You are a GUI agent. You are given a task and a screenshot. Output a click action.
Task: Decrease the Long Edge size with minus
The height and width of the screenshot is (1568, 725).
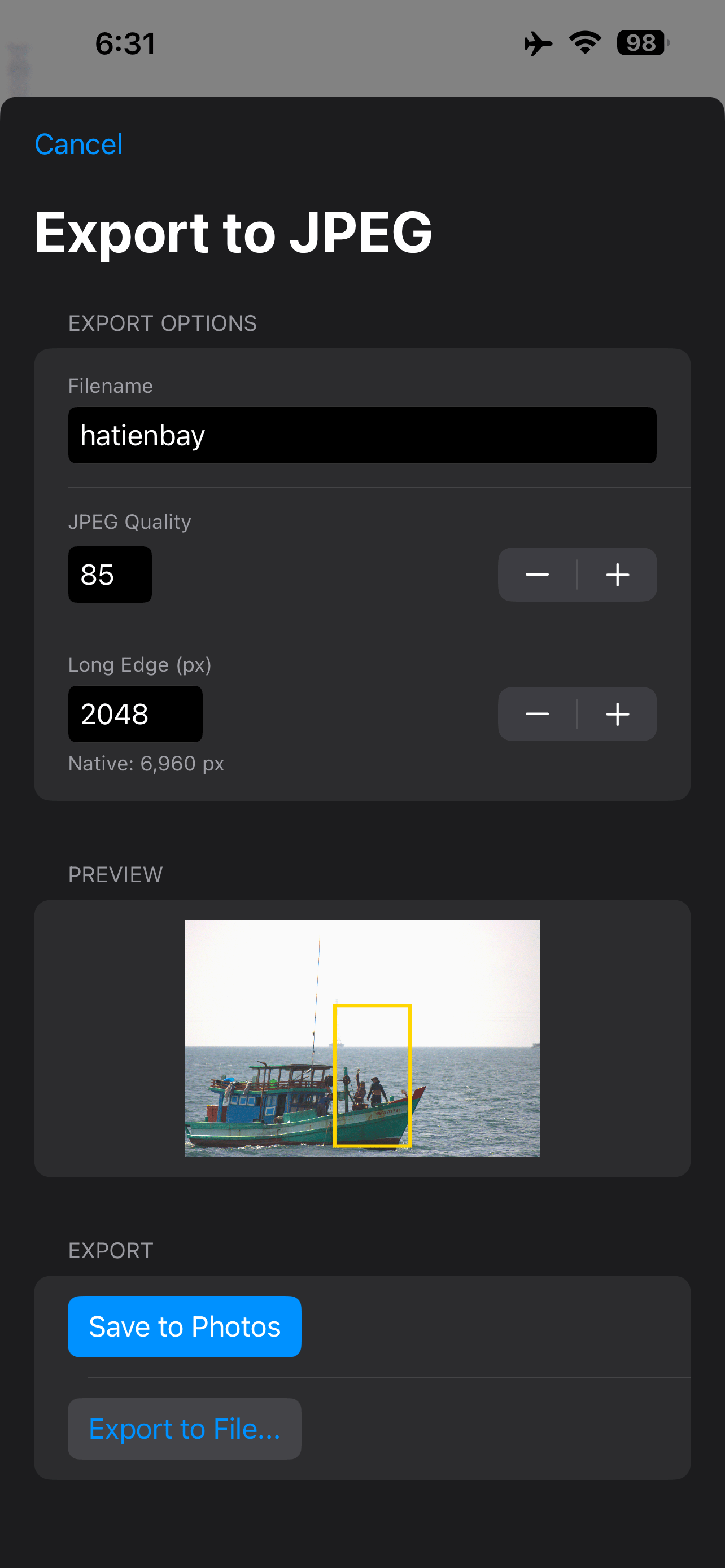537,714
